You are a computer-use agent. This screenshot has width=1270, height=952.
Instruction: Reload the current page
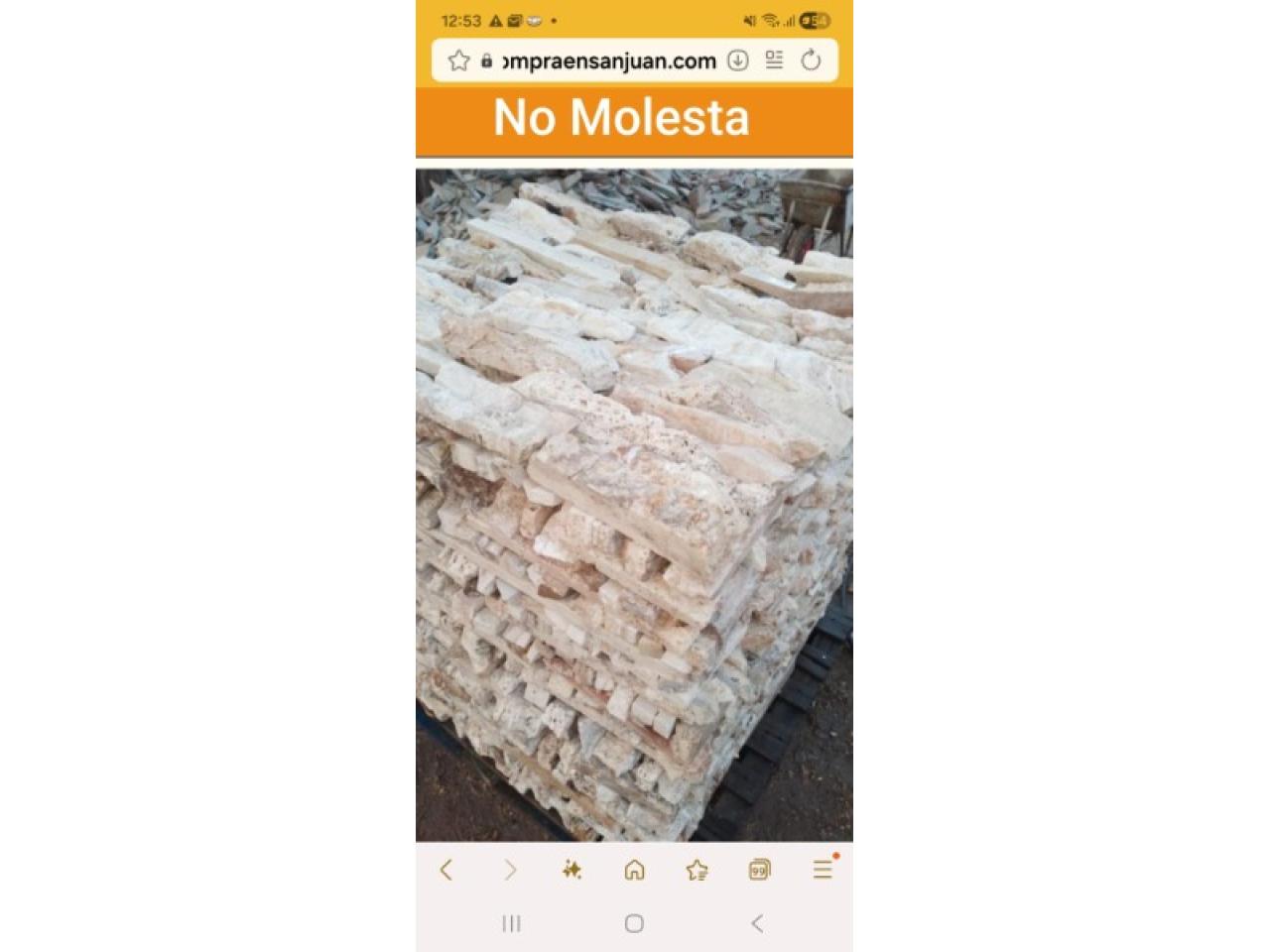coord(811,60)
